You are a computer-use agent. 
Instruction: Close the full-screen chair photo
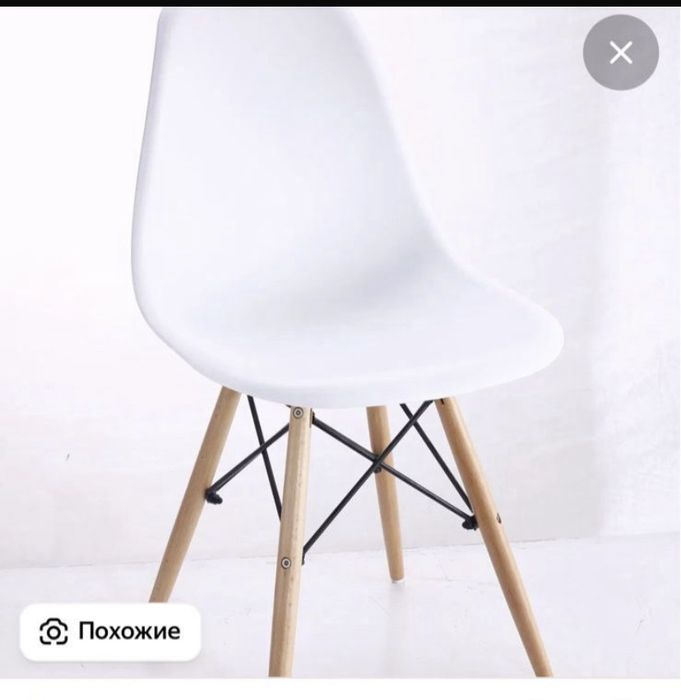click(x=621, y=53)
